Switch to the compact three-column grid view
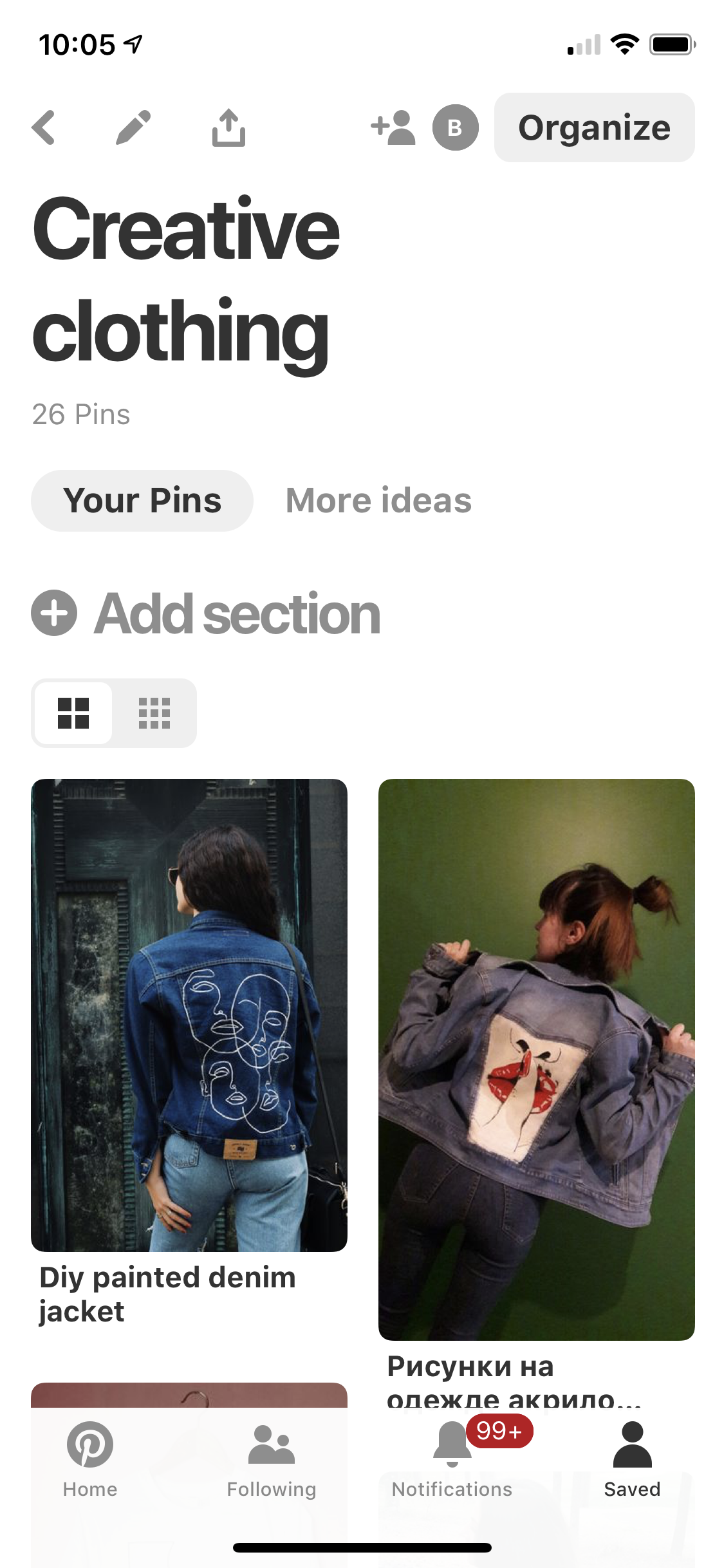724x1568 pixels. pos(154,713)
